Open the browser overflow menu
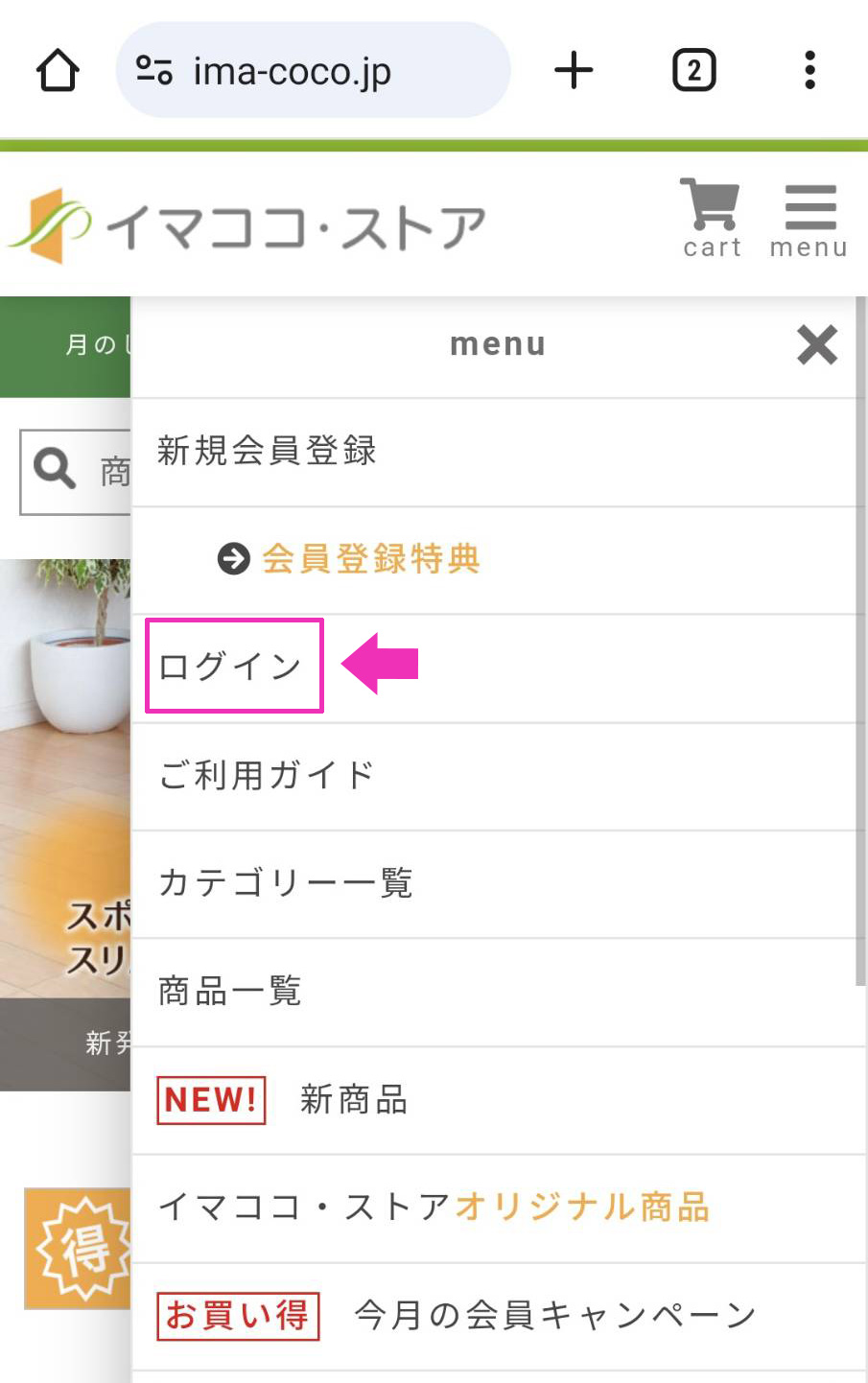 pos(809,71)
